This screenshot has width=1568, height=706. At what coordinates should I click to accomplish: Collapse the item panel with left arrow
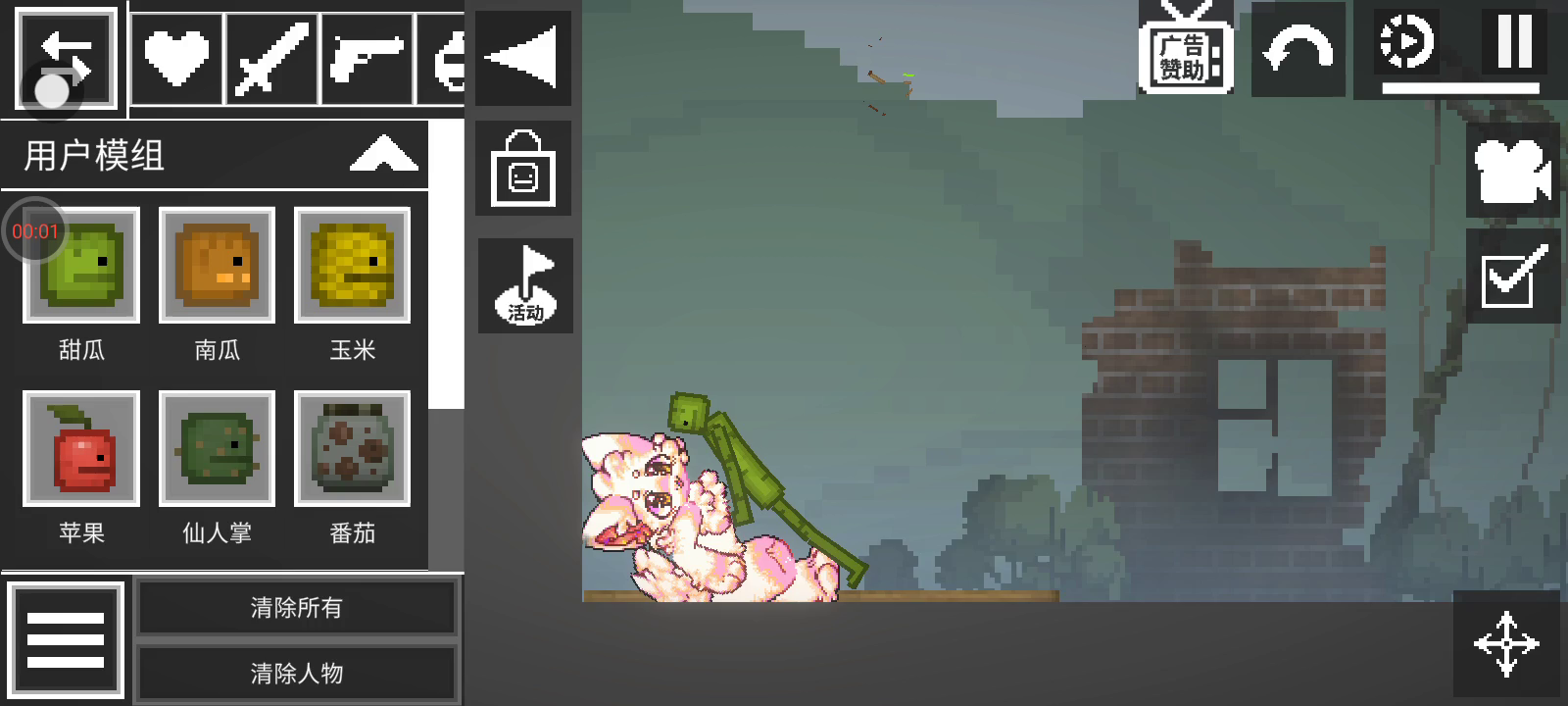point(522,58)
